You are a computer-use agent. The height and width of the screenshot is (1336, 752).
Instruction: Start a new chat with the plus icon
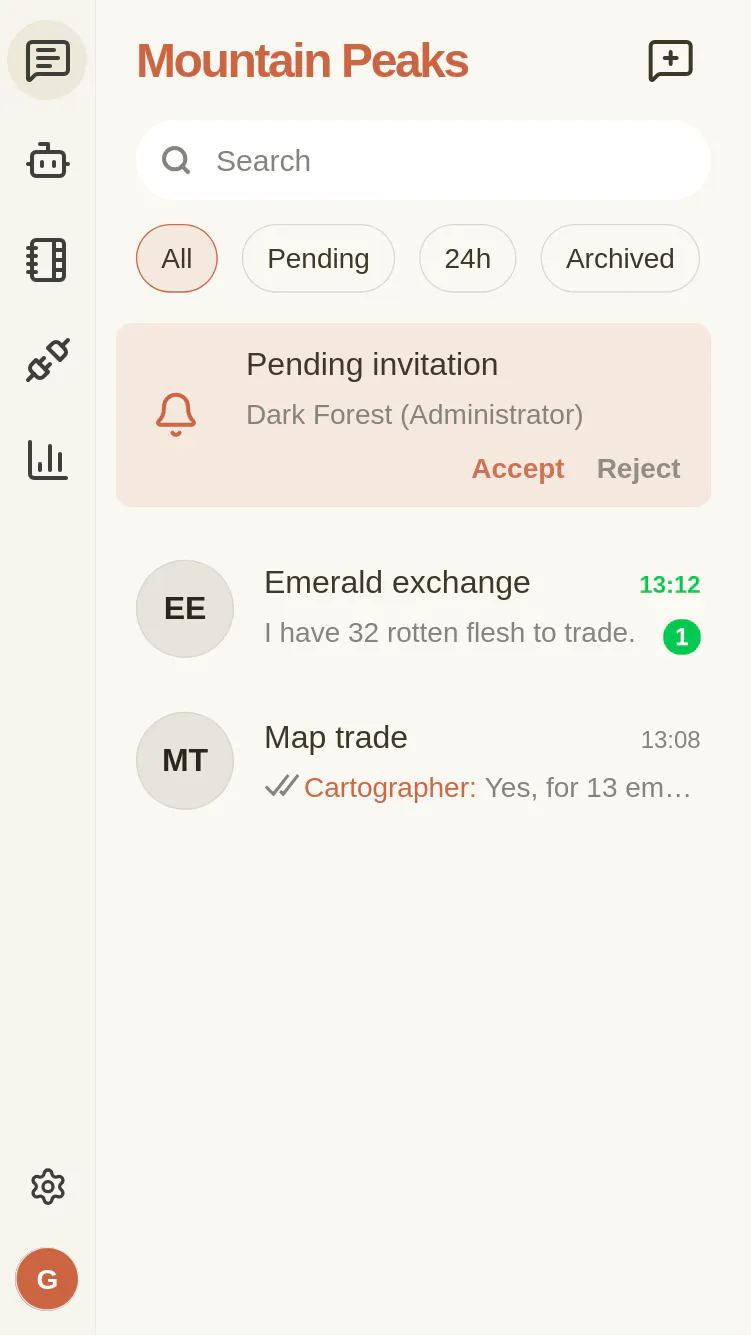[670, 60]
